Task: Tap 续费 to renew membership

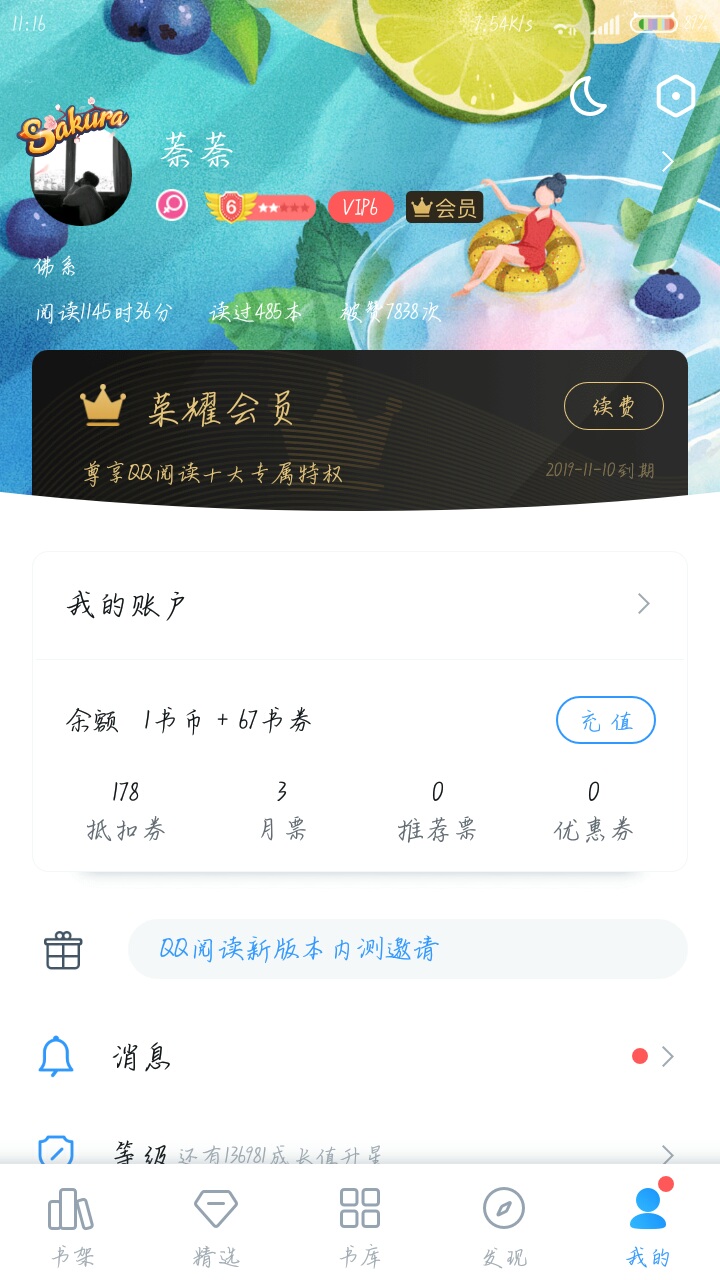Action: [x=614, y=407]
